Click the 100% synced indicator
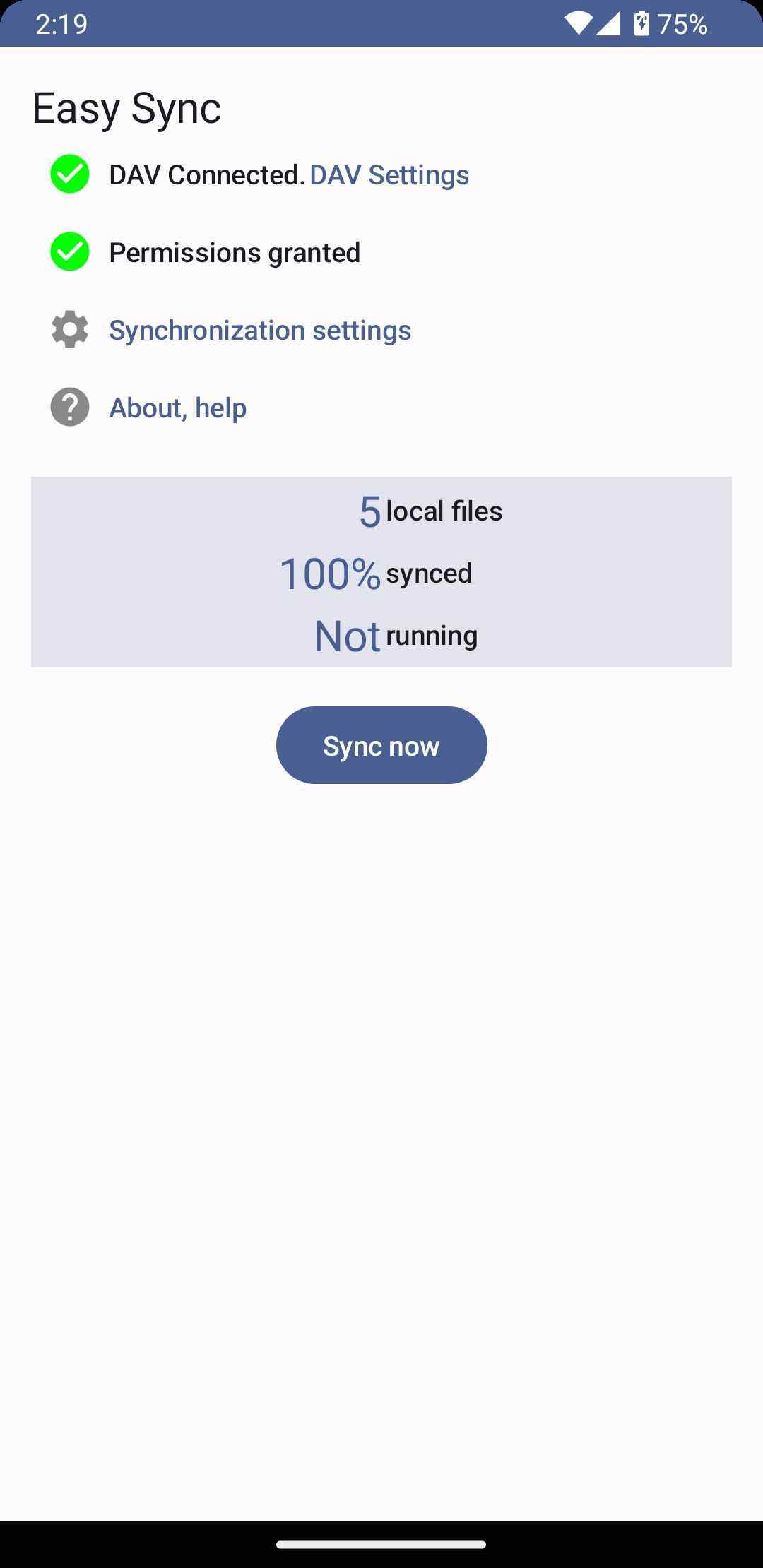763x1568 pixels. tap(376, 572)
